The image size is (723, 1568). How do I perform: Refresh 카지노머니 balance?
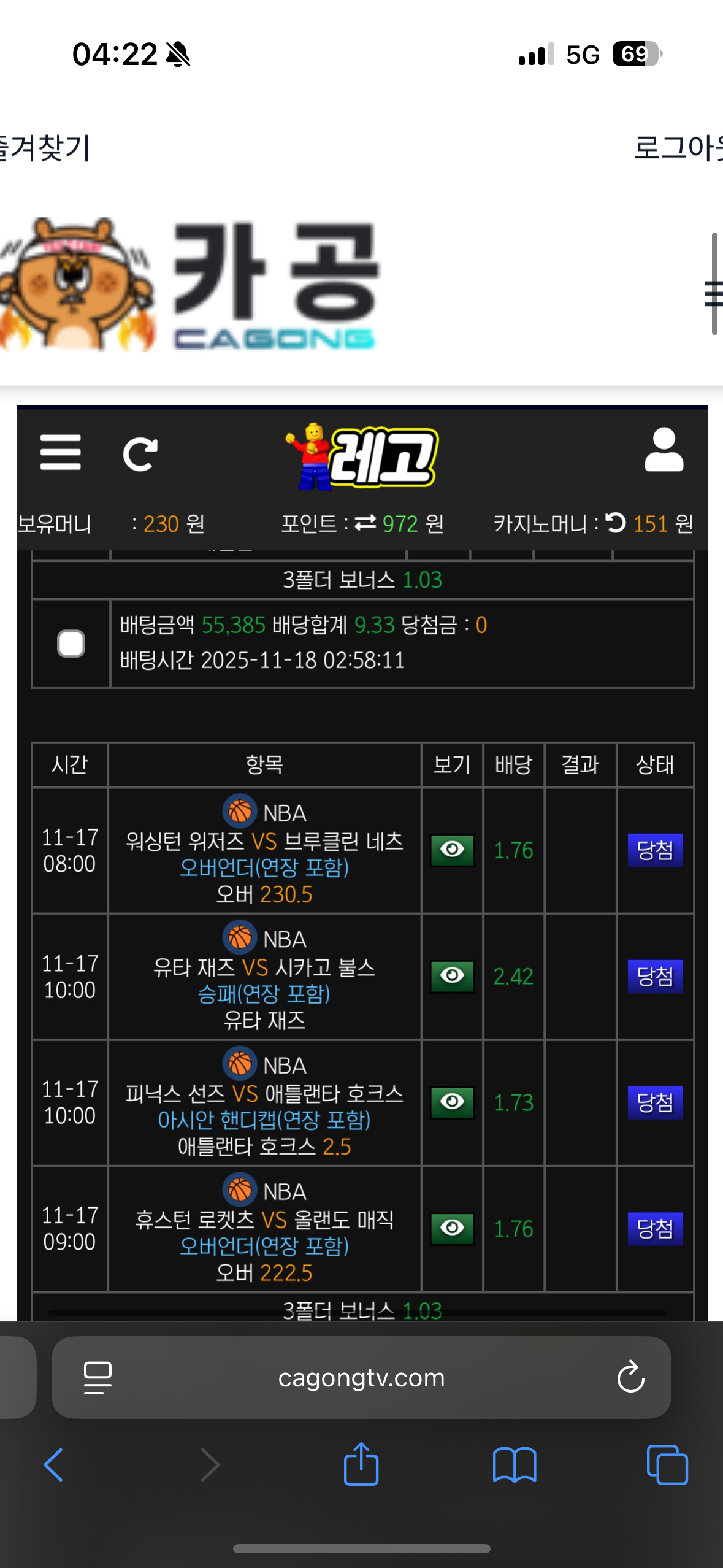[616, 523]
